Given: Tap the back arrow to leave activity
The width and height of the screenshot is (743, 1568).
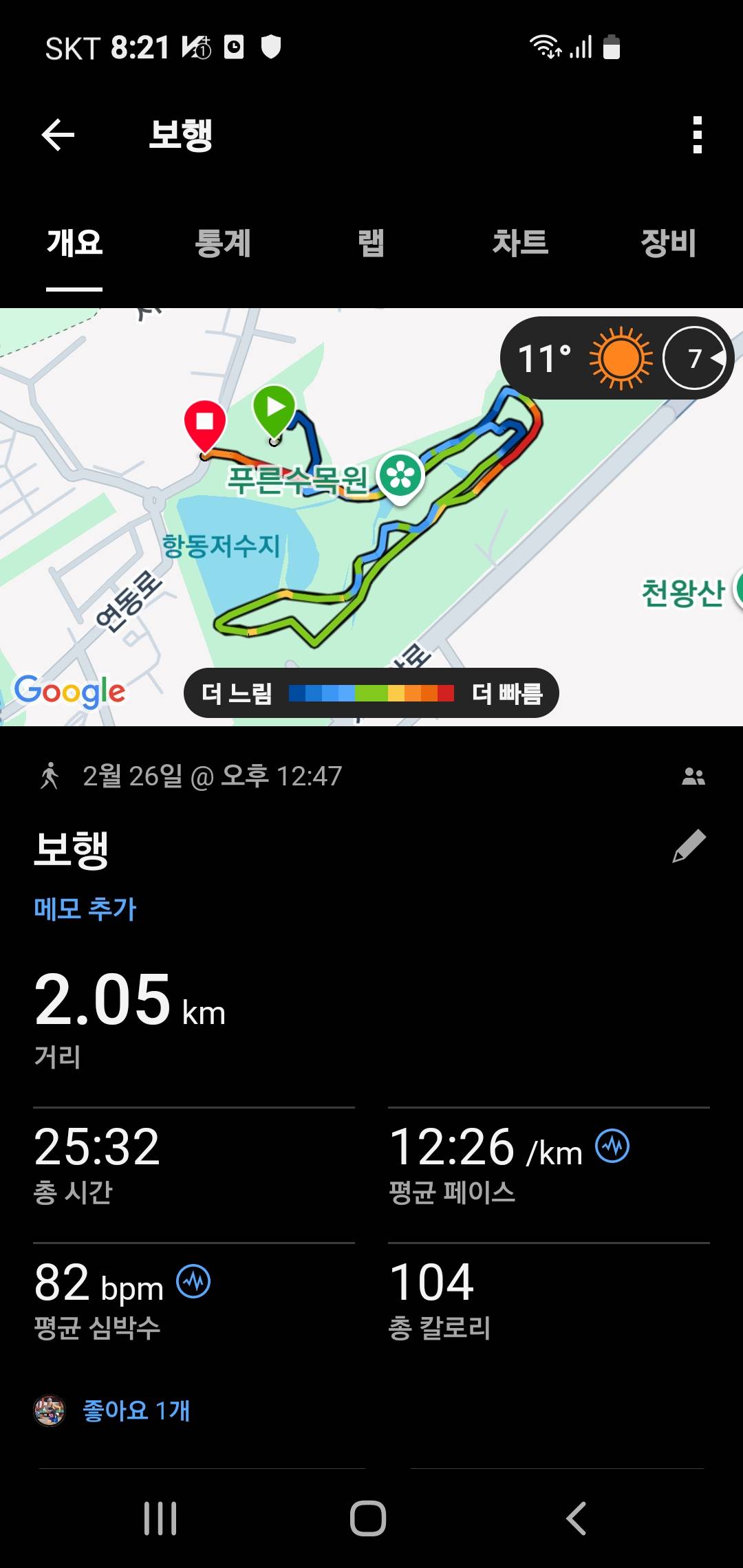Looking at the screenshot, I should [56, 135].
